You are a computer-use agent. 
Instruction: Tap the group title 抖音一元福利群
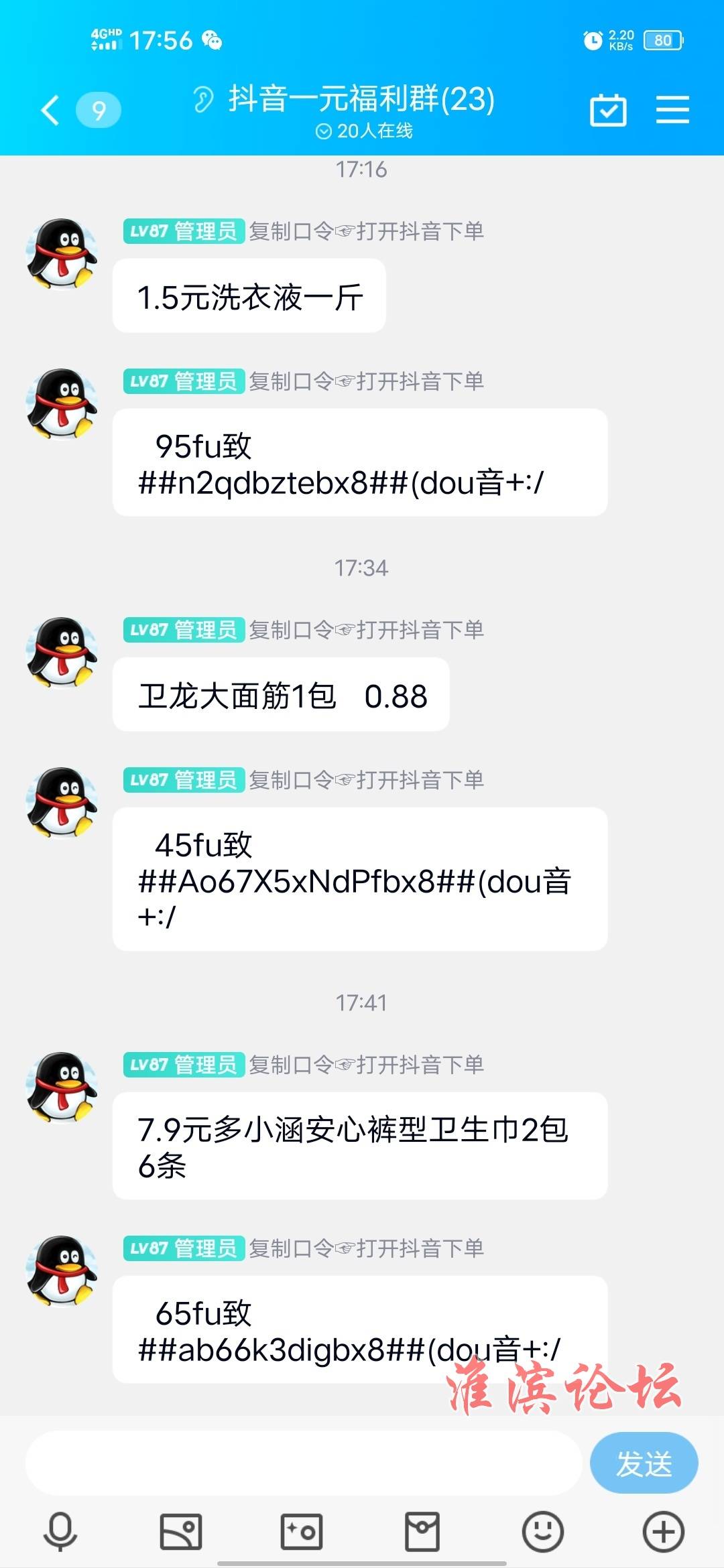[362, 99]
